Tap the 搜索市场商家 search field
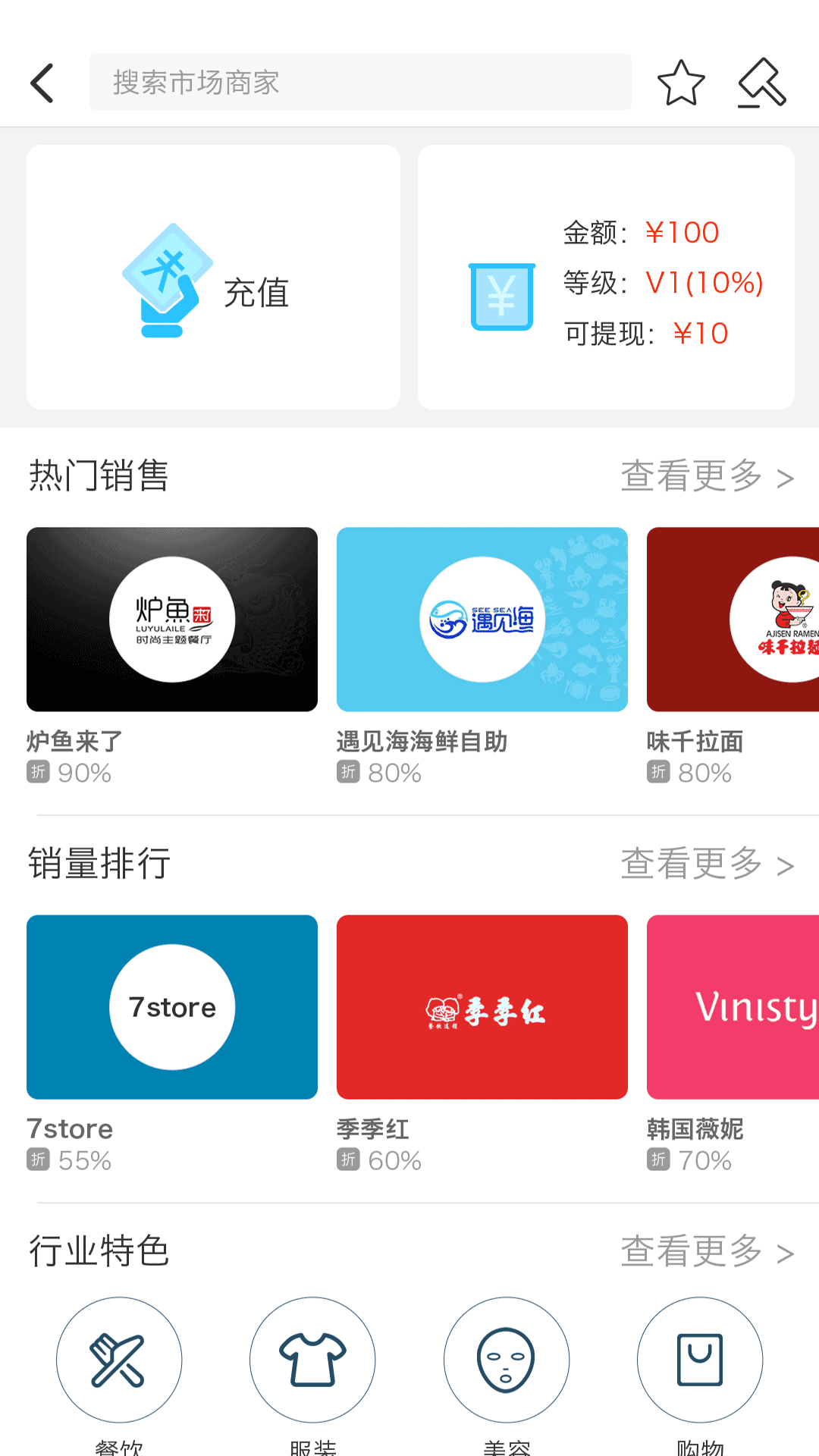Image resolution: width=819 pixels, height=1456 pixels. point(360,82)
